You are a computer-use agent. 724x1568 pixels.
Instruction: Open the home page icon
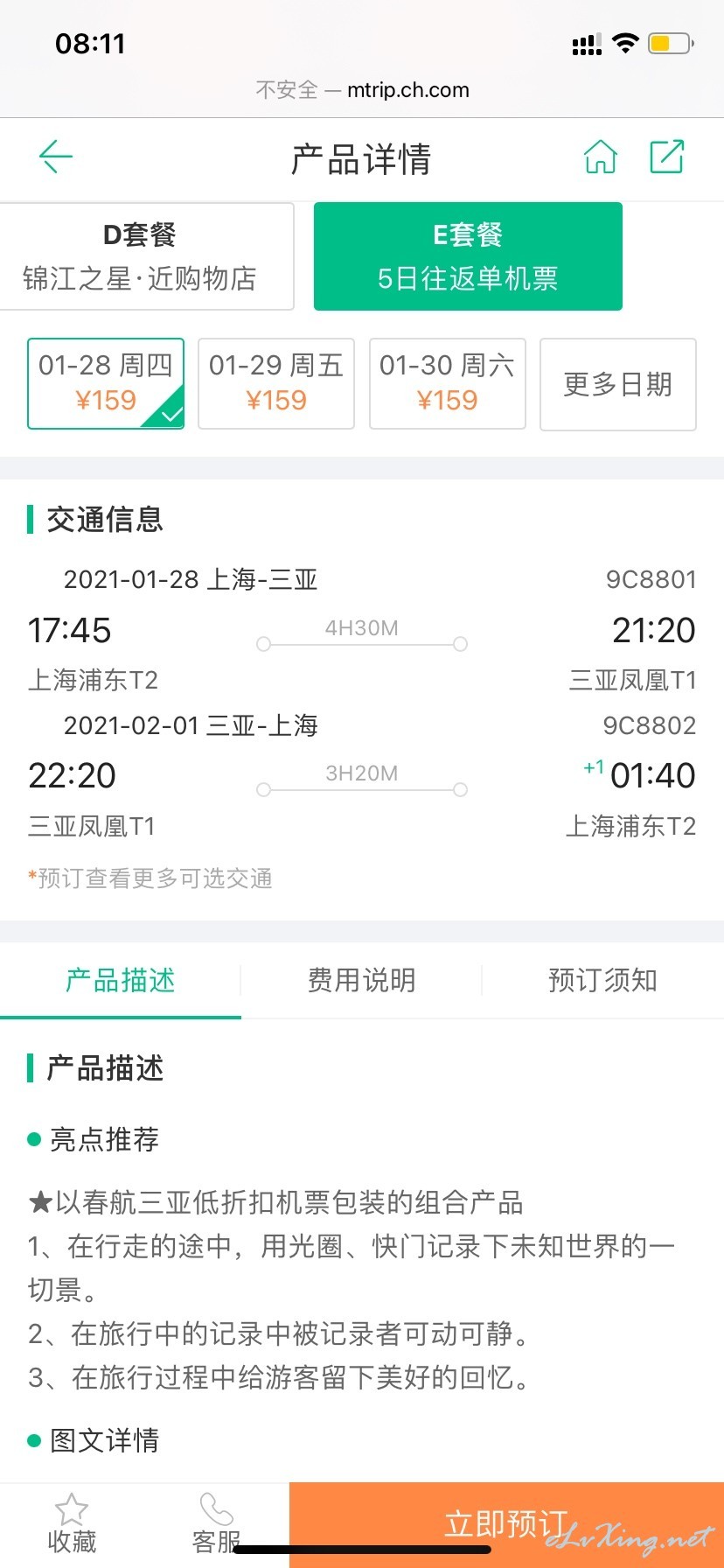(601, 157)
